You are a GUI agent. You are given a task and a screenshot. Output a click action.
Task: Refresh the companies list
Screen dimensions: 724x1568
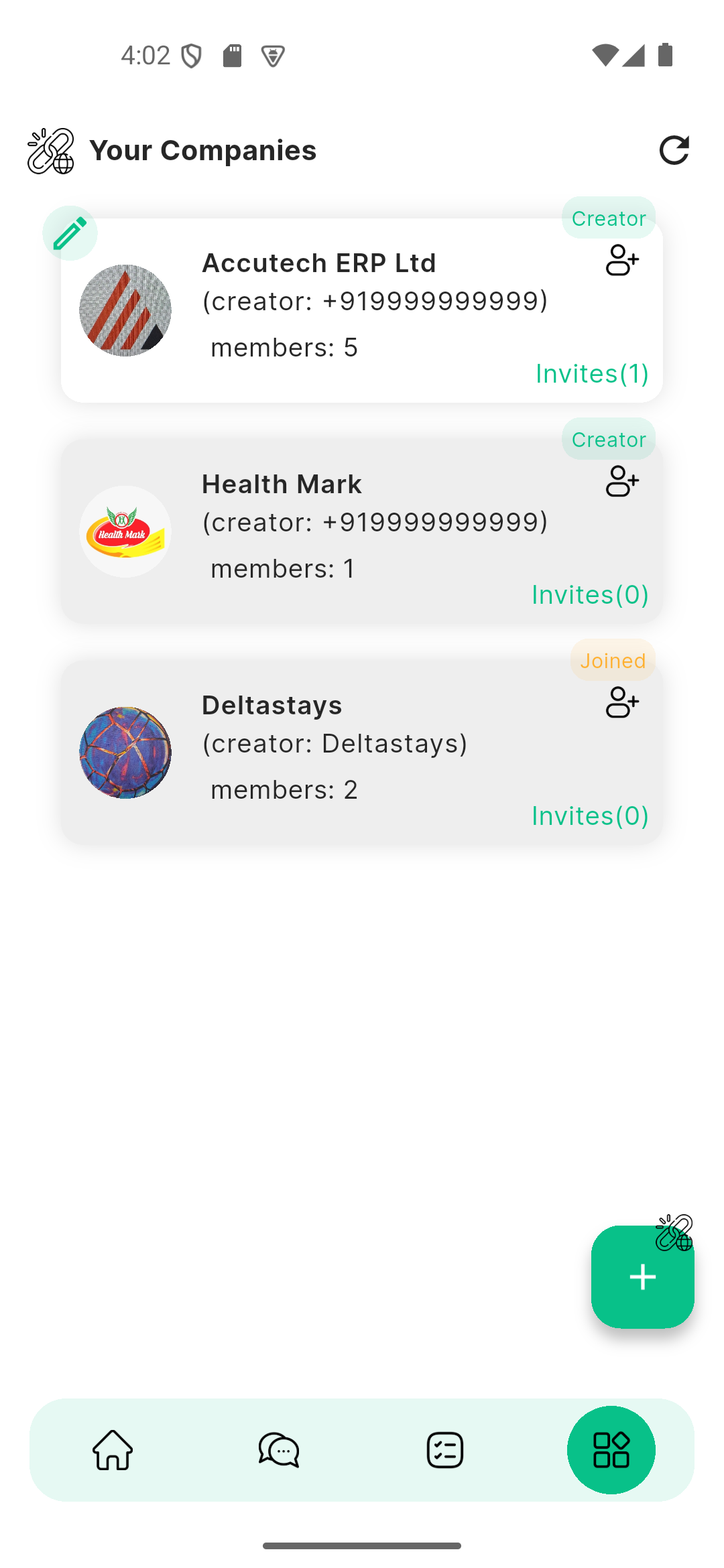[674, 149]
